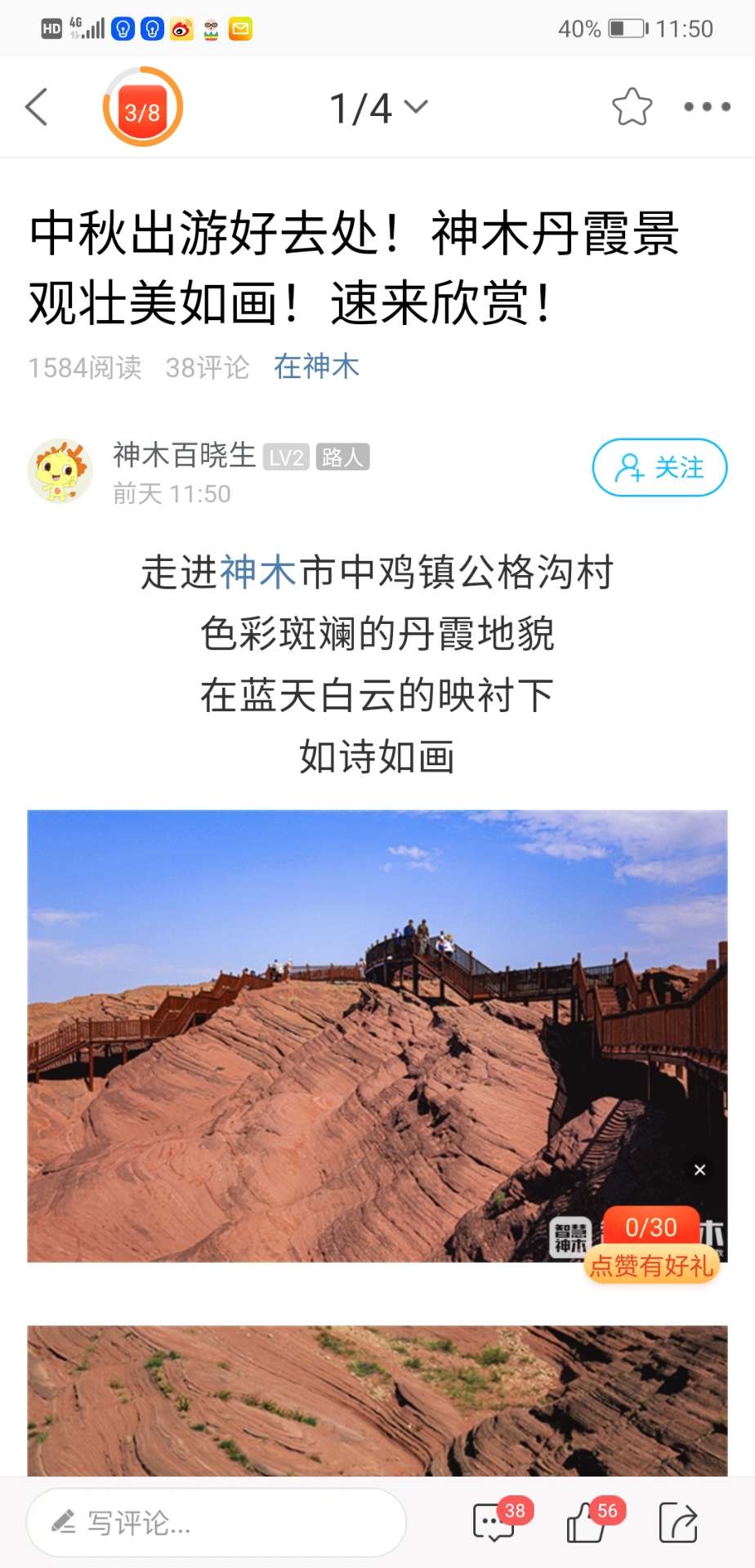The width and height of the screenshot is (755, 1568).
Task: Open the 3/8 progress badge
Action: click(x=142, y=107)
